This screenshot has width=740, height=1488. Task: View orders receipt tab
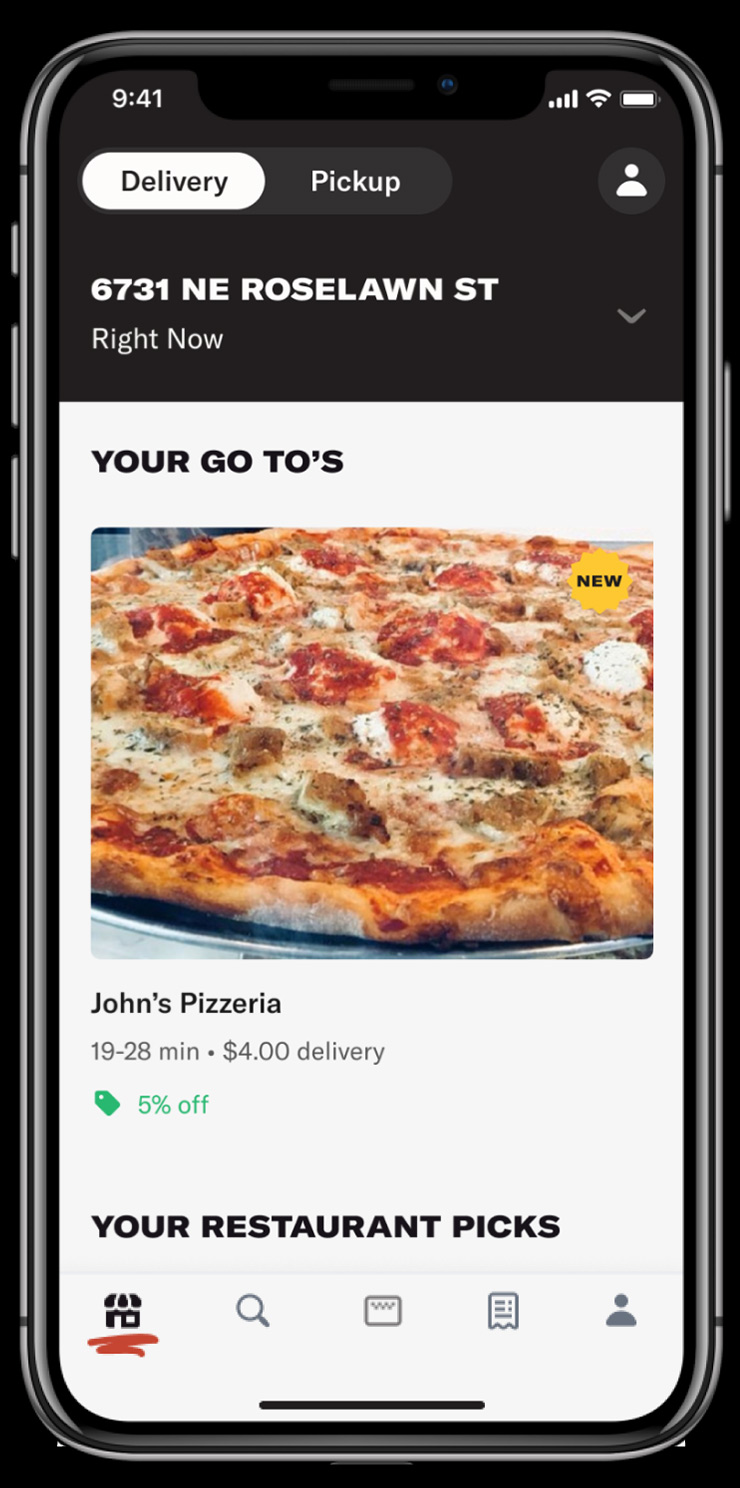coord(502,1311)
